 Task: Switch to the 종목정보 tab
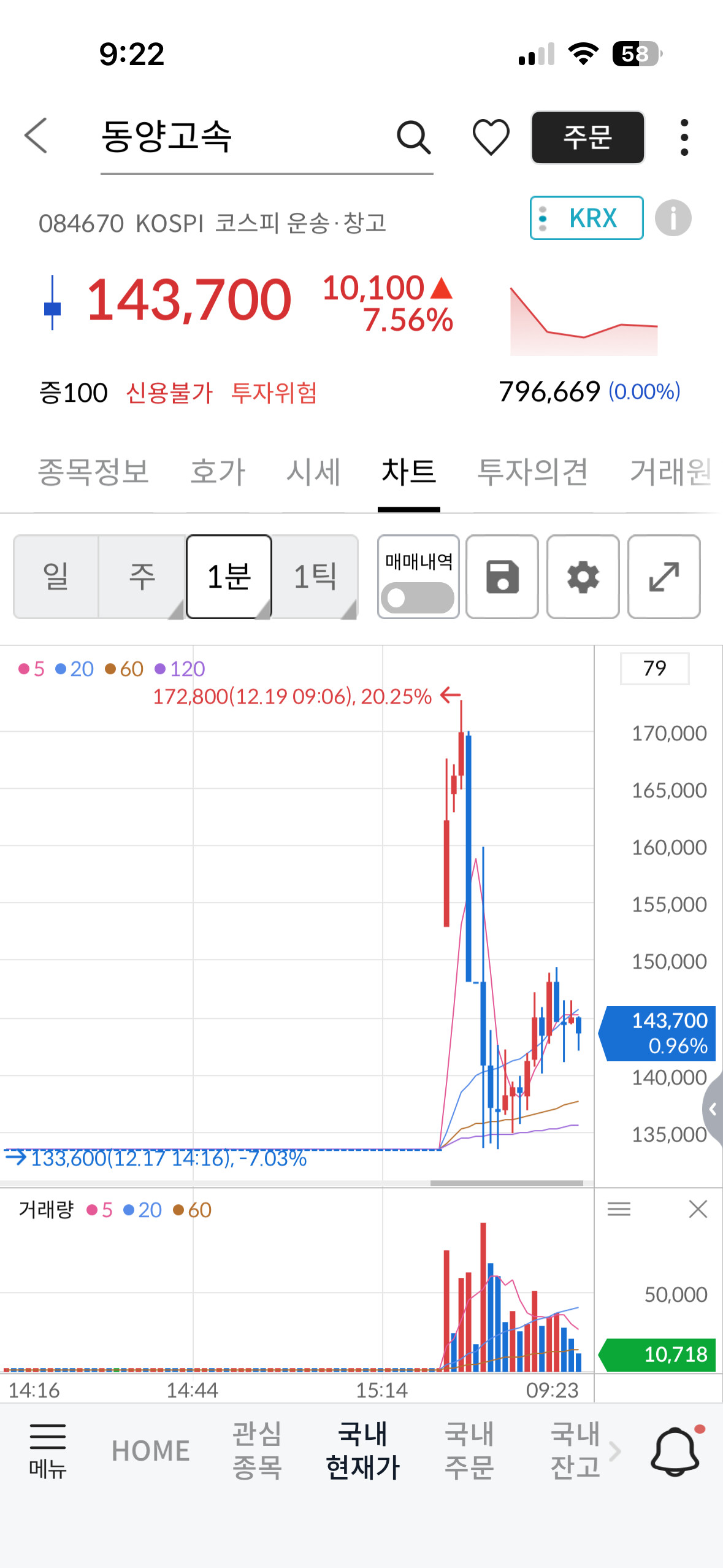[x=93, y=472]
